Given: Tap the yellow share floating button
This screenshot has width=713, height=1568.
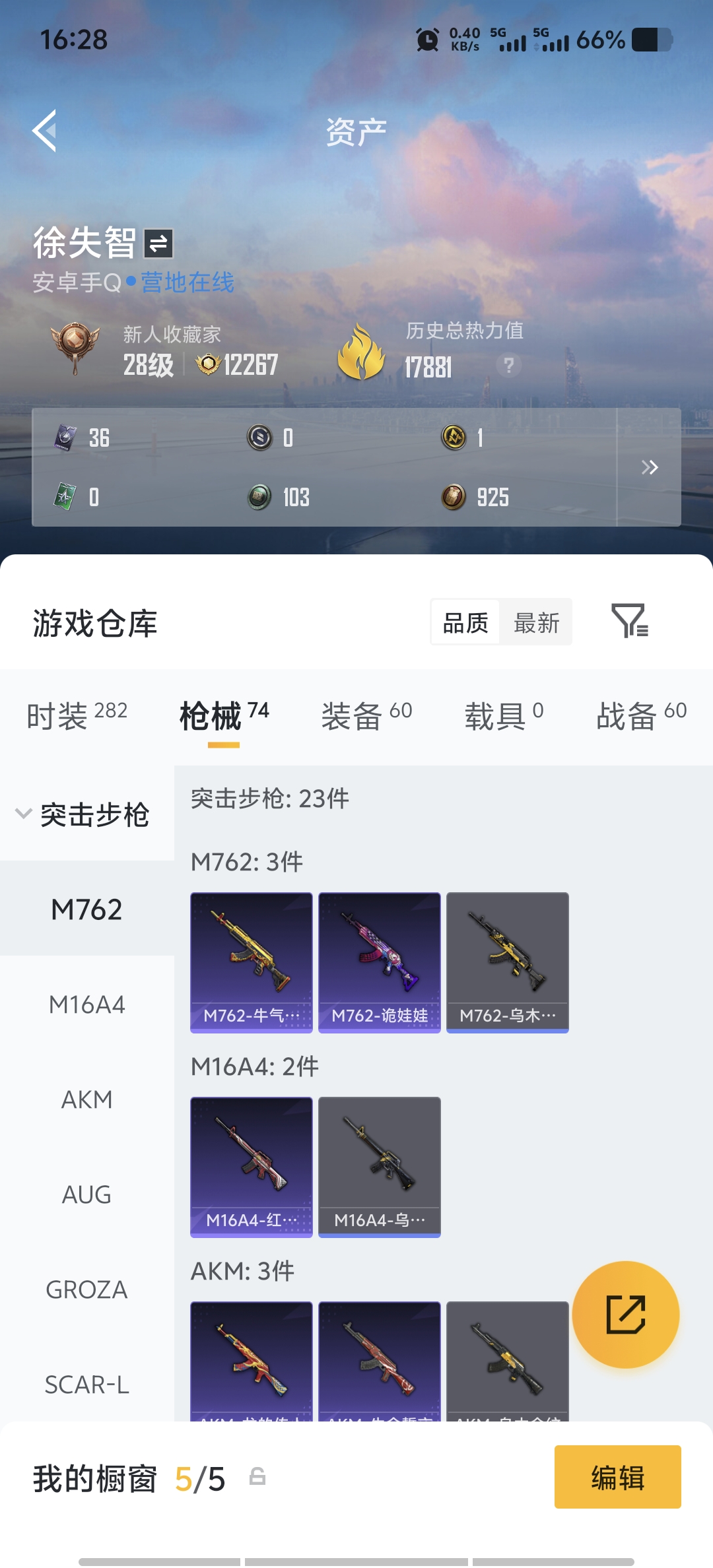Looking at the screenshot, I should 625,1315.
